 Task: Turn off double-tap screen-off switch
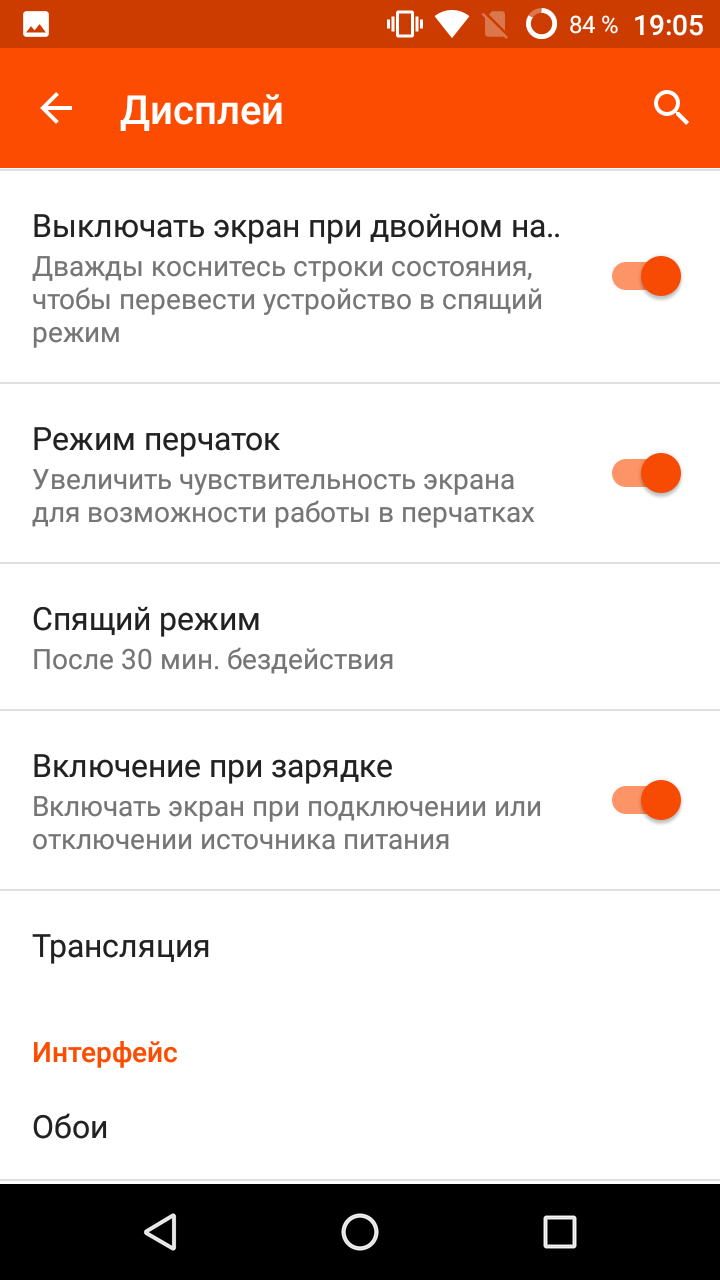point(646,276)
